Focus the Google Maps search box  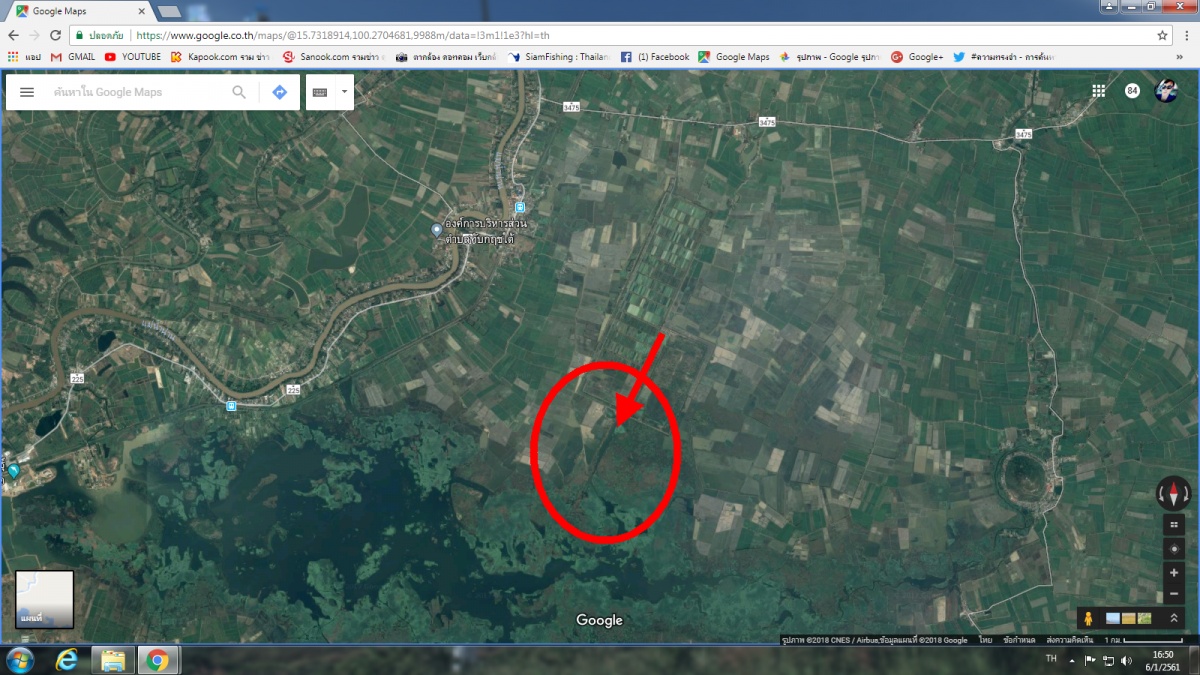coord(135,92)
